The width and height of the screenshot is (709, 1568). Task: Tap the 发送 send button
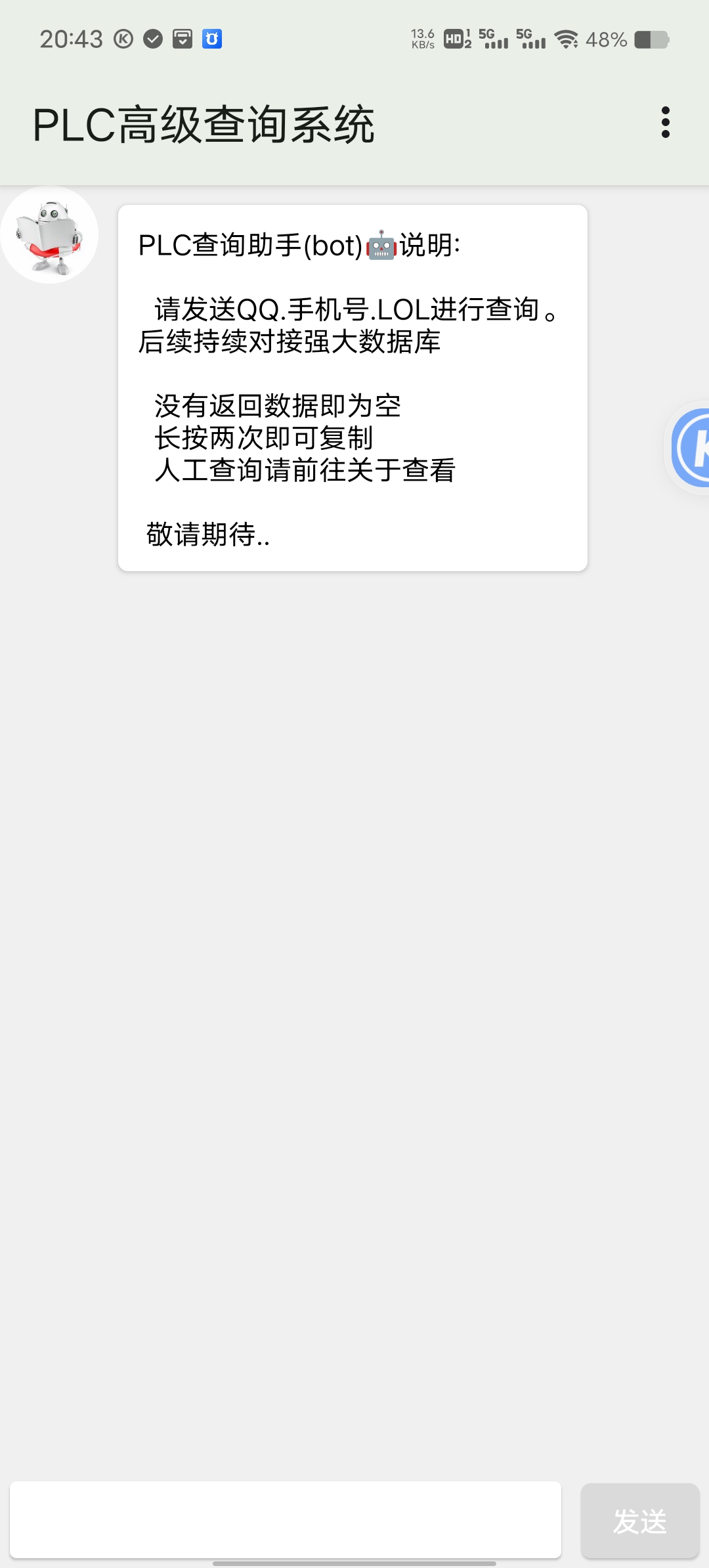pos(640,1521)
